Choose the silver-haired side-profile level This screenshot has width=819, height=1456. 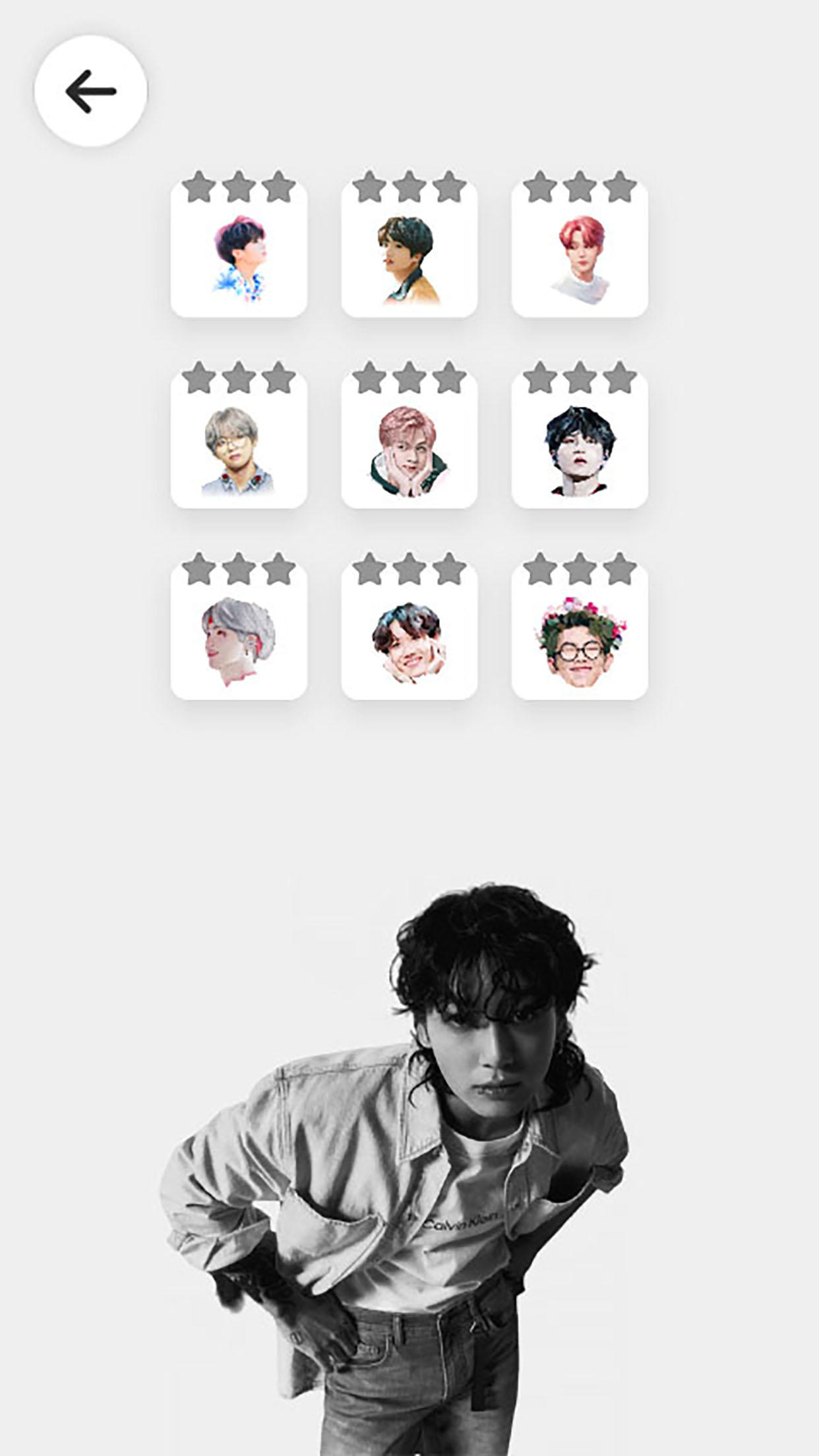point(239,636)
